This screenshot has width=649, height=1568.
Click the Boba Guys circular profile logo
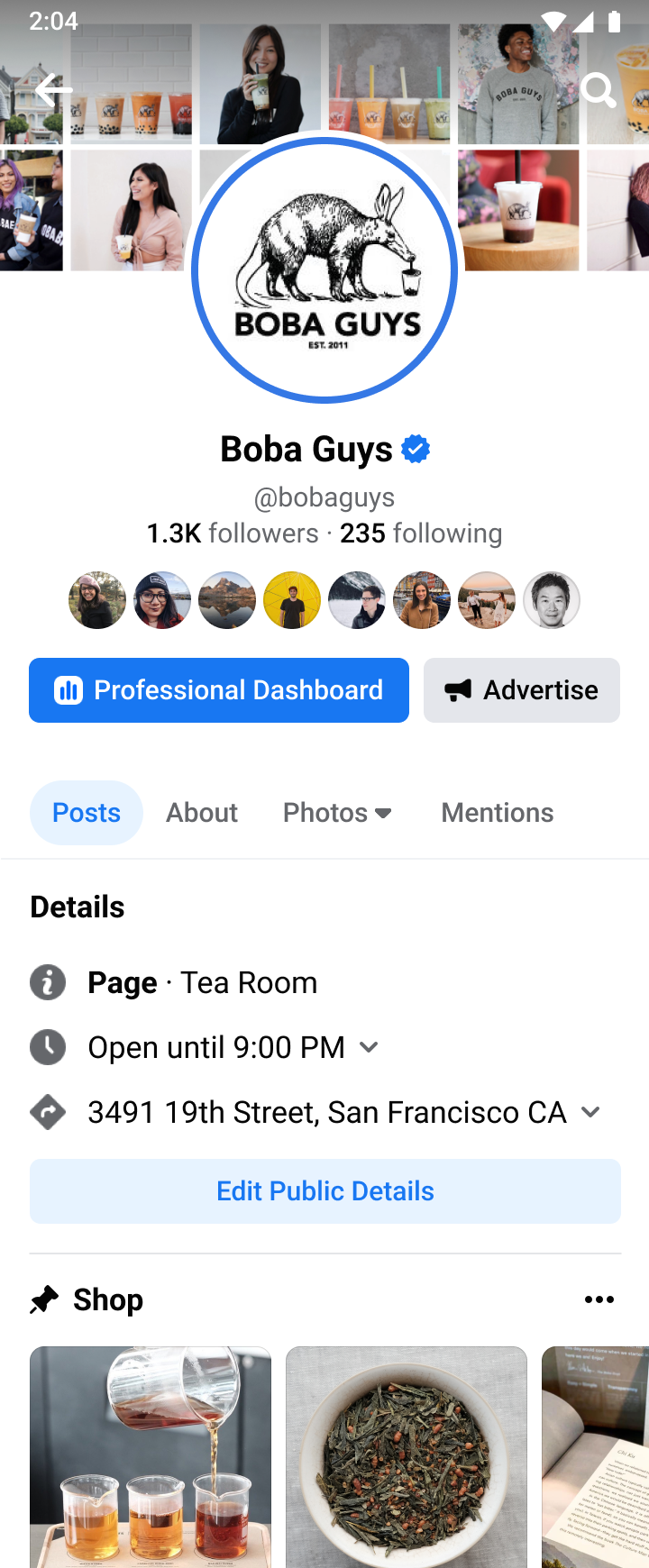click(324, 269)
